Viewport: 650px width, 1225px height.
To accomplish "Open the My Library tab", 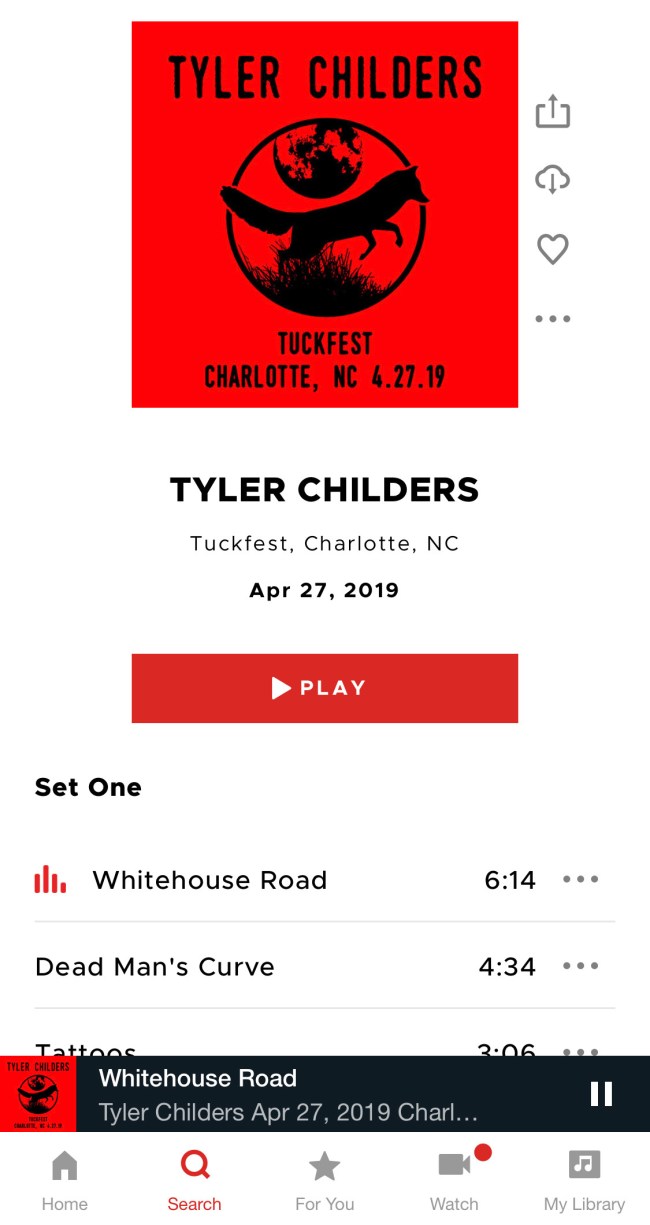I will point(584,1180).
